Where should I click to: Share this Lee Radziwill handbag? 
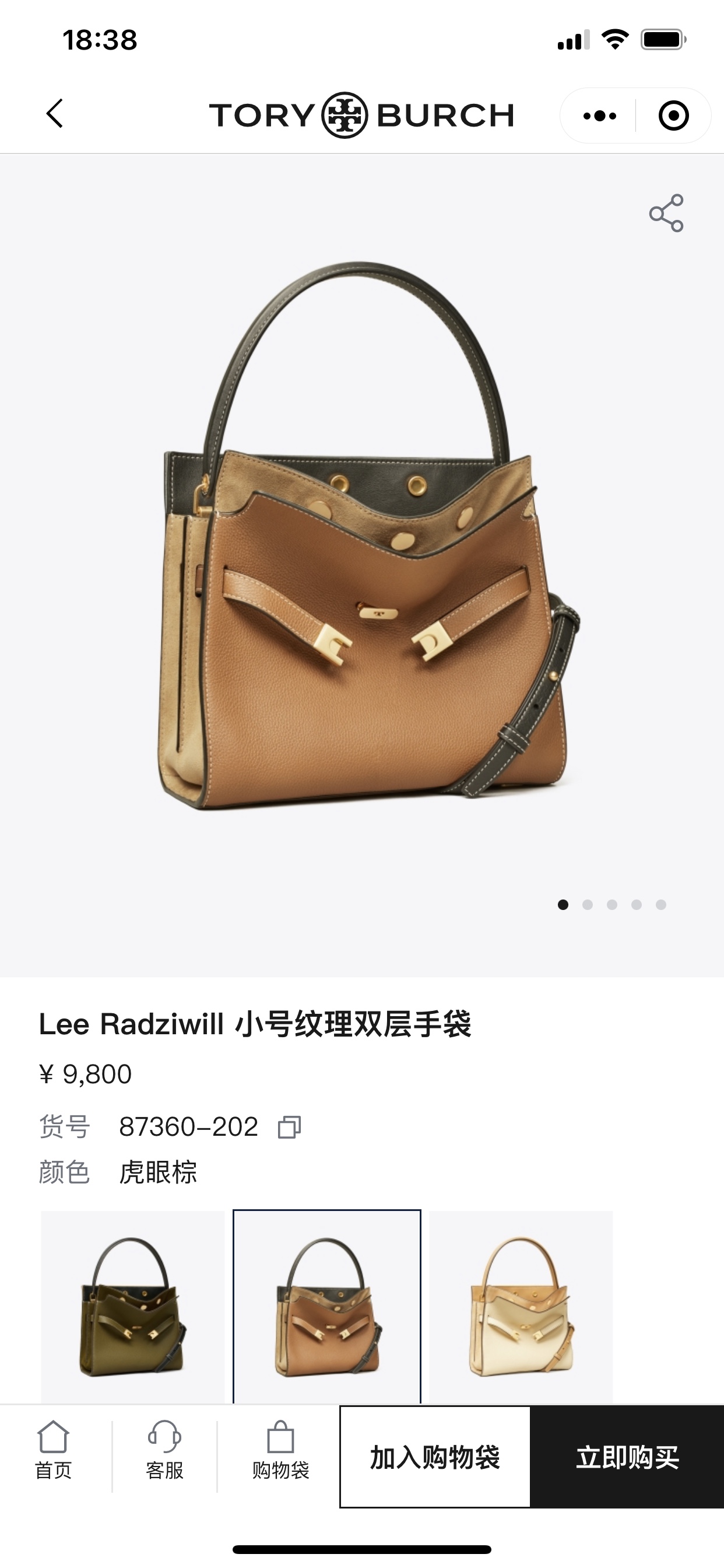pyautogui.click(x=666, y=213)
